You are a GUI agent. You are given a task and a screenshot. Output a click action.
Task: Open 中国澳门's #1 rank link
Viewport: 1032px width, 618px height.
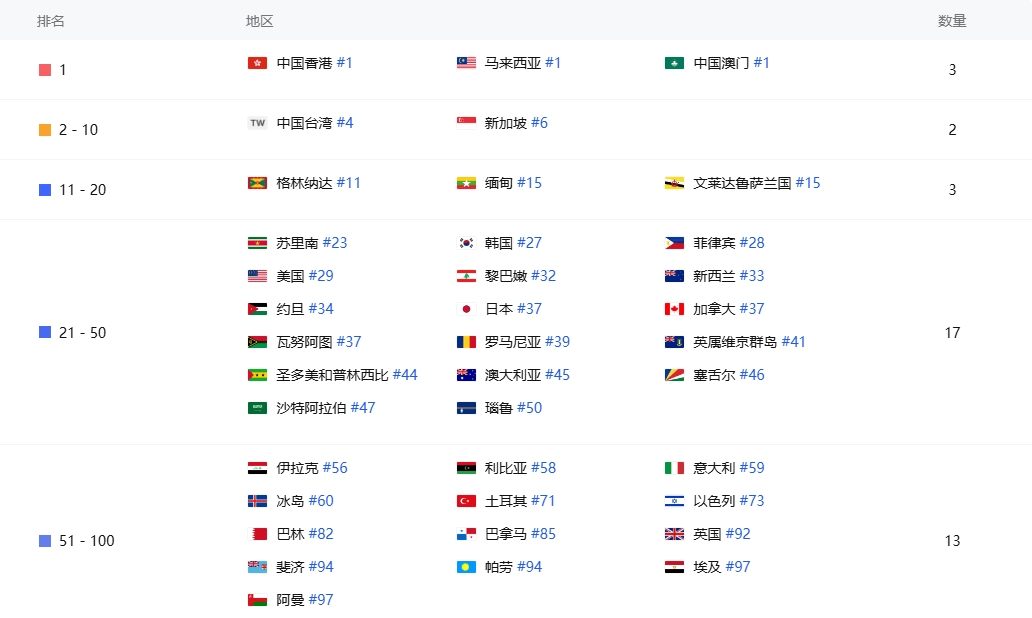click(762, 63)
